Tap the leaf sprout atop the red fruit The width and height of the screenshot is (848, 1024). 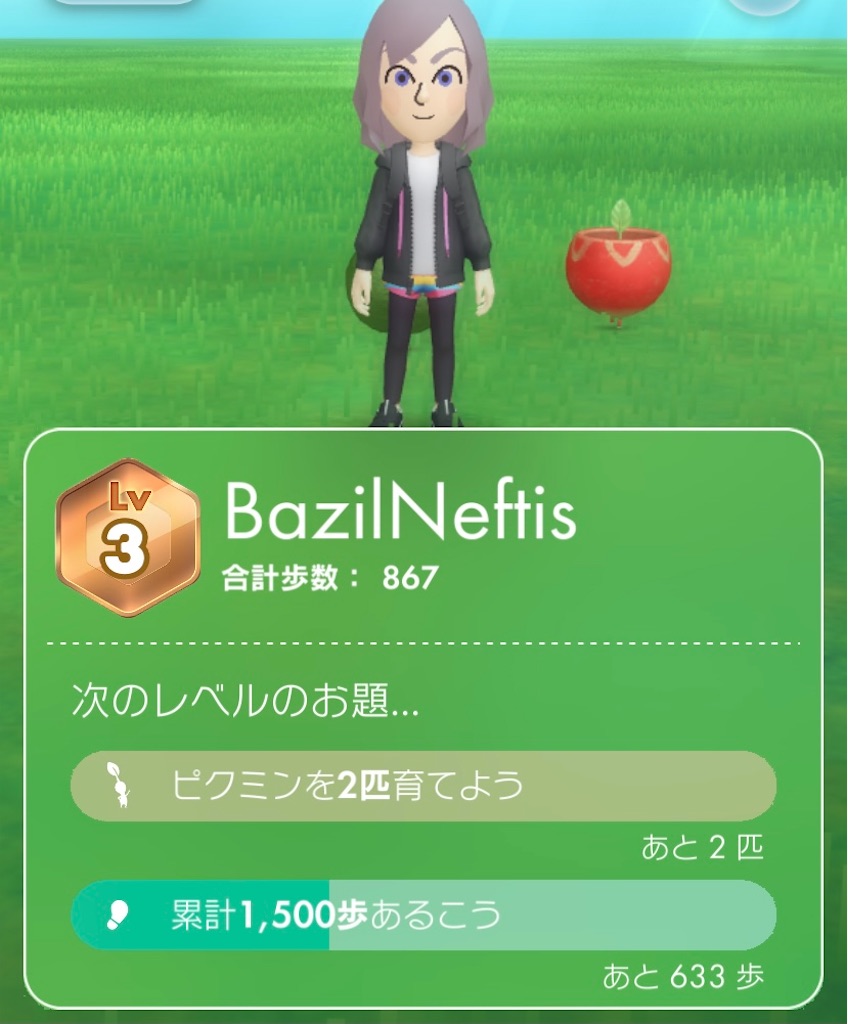622,212
